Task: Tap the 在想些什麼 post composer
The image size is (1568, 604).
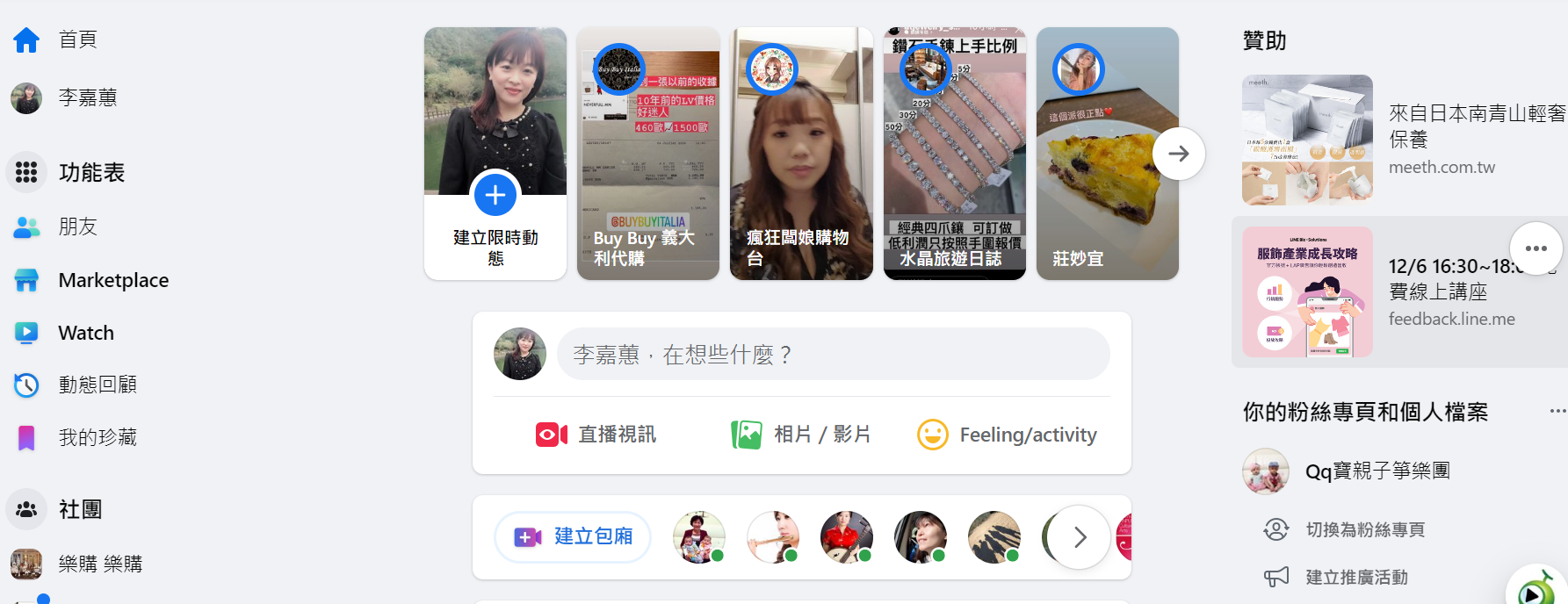Action: tap(833, 355)
